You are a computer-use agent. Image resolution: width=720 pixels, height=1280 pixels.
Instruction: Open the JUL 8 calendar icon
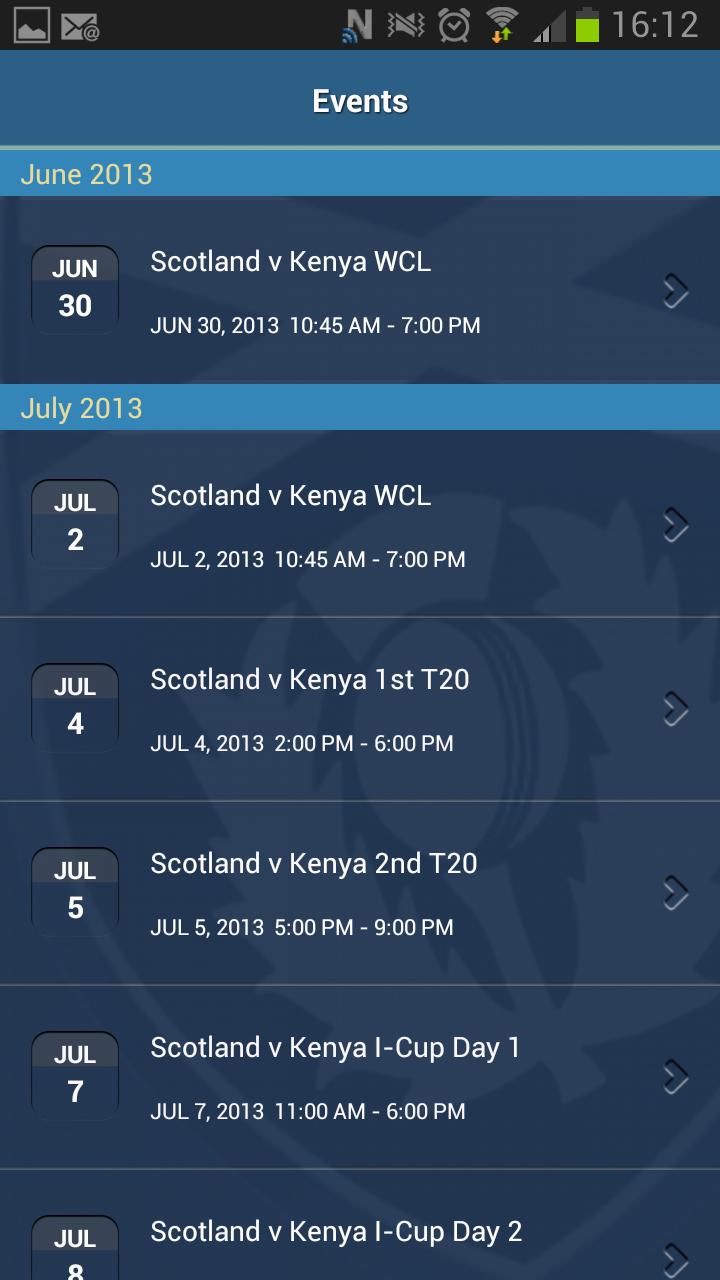(74, 1250)
